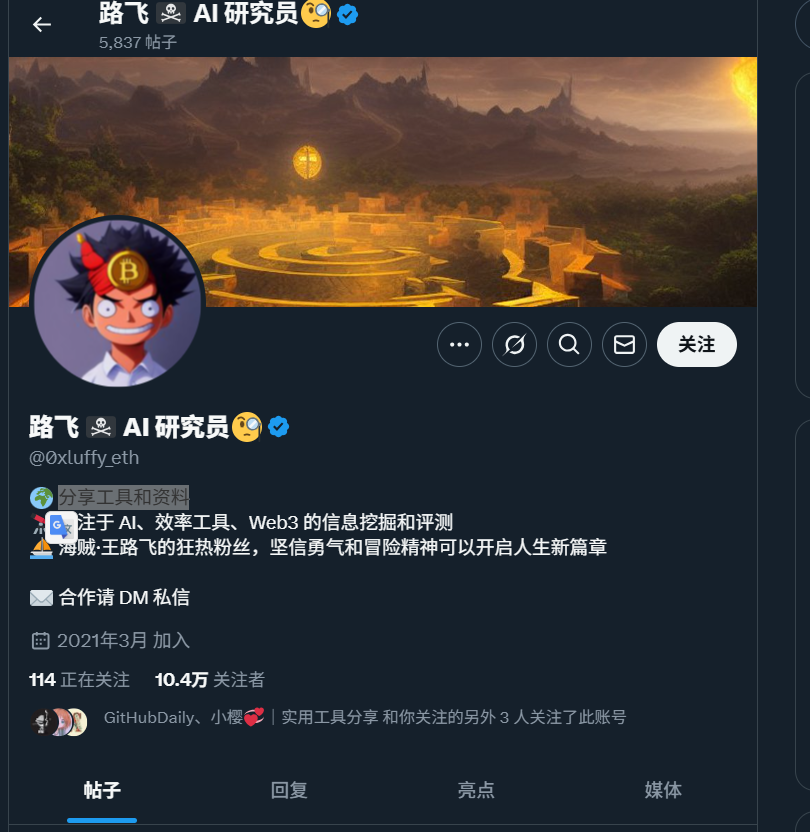Open the profile avatar picture

(118, 303)
